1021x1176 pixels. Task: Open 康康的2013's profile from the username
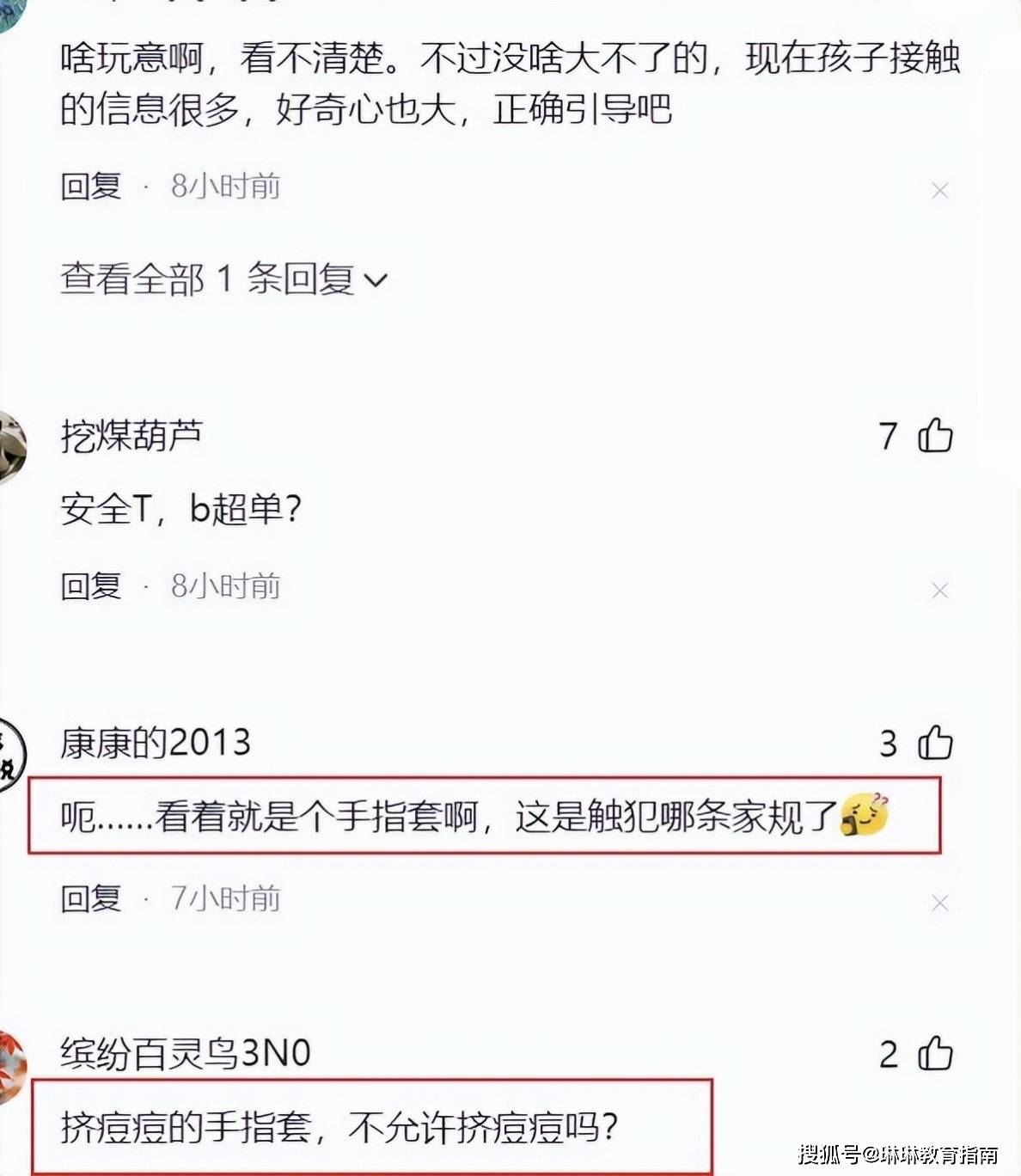(156, 743)
